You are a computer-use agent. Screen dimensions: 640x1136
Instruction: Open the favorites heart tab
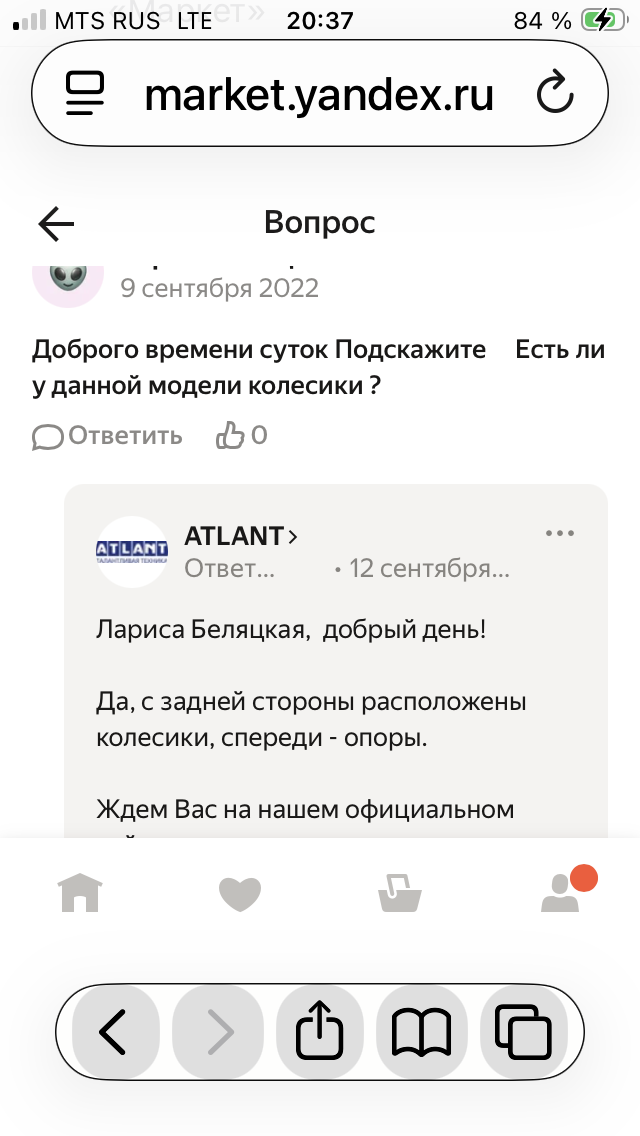(240, 892)
